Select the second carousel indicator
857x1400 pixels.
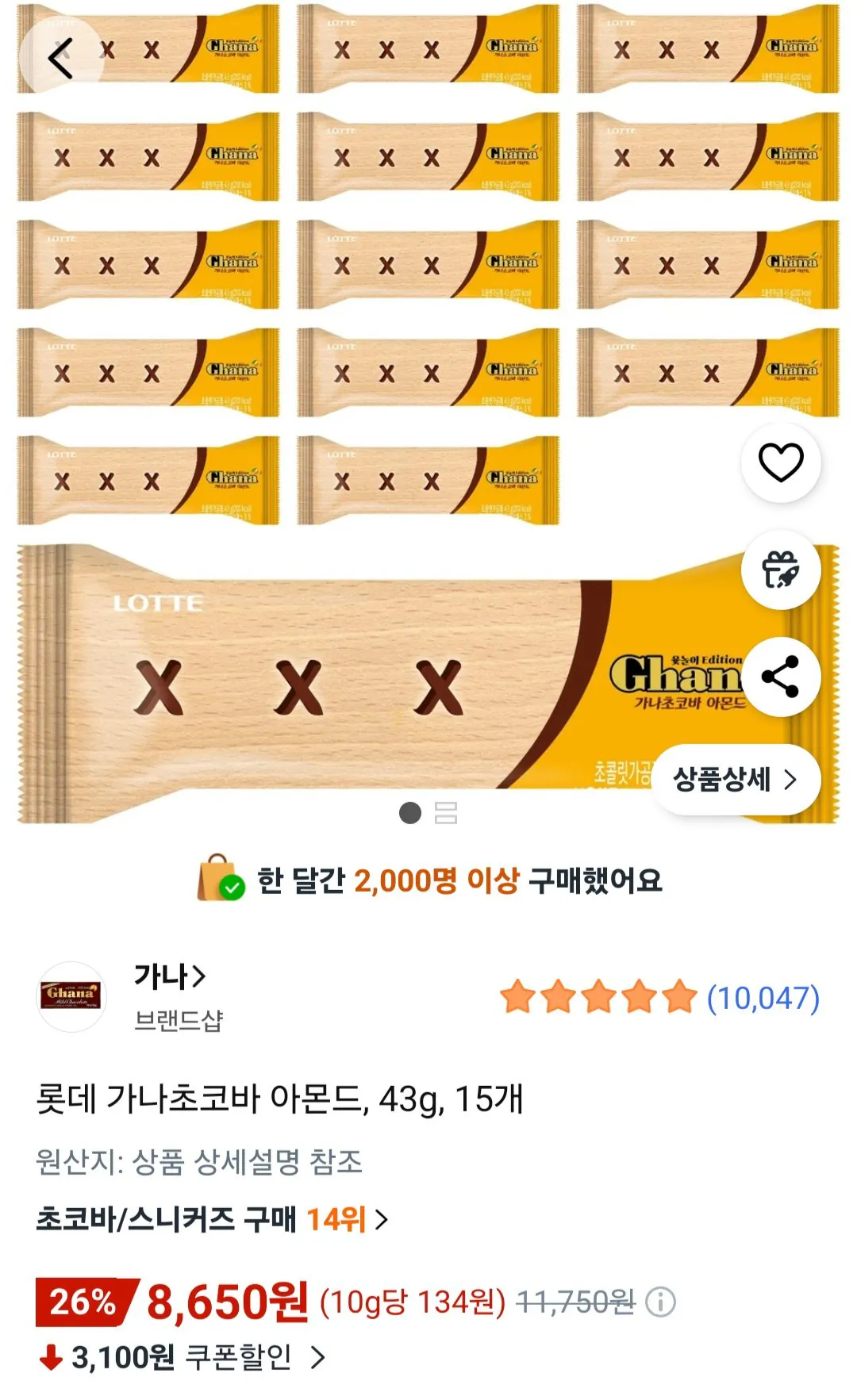click(x=446, y=812)
